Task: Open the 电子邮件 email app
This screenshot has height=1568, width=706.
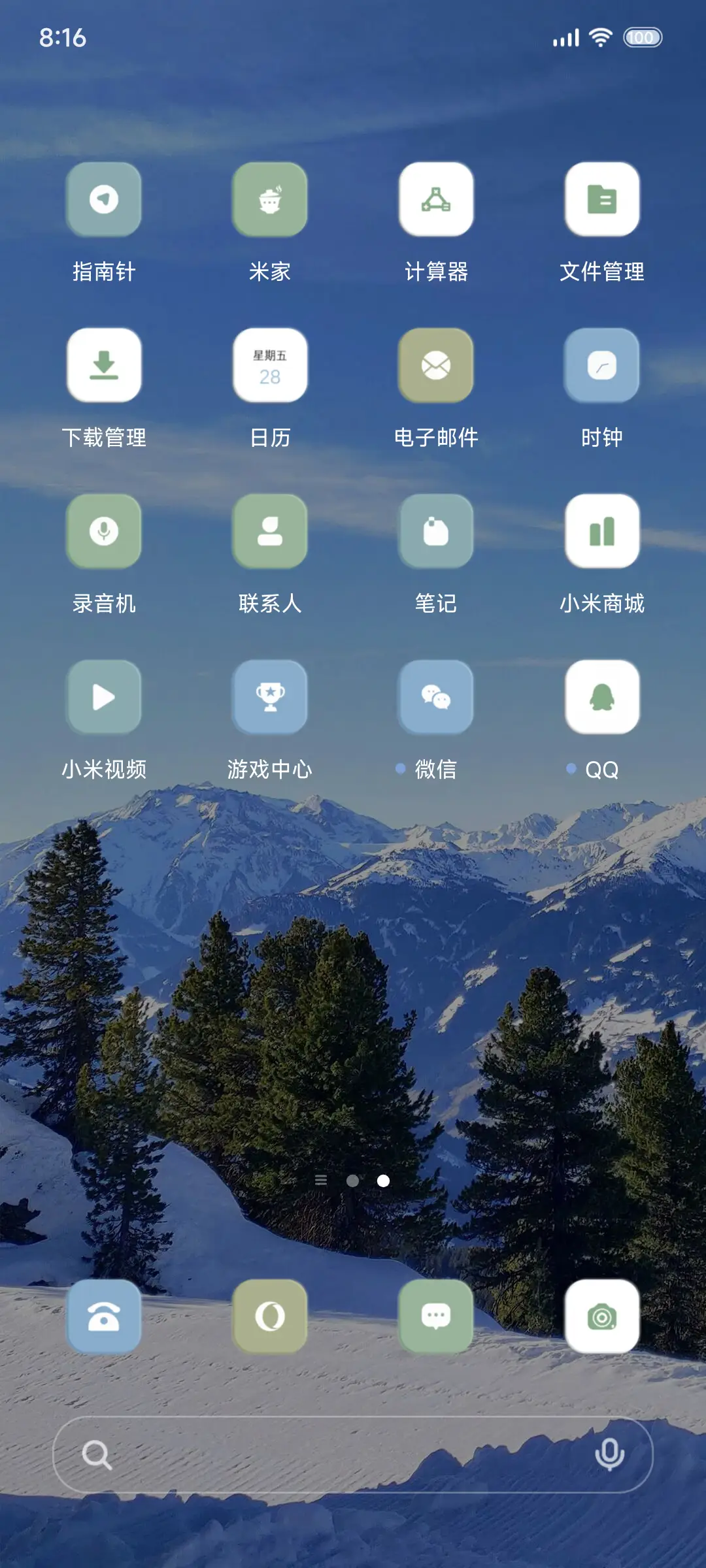Action: (435, 366)
